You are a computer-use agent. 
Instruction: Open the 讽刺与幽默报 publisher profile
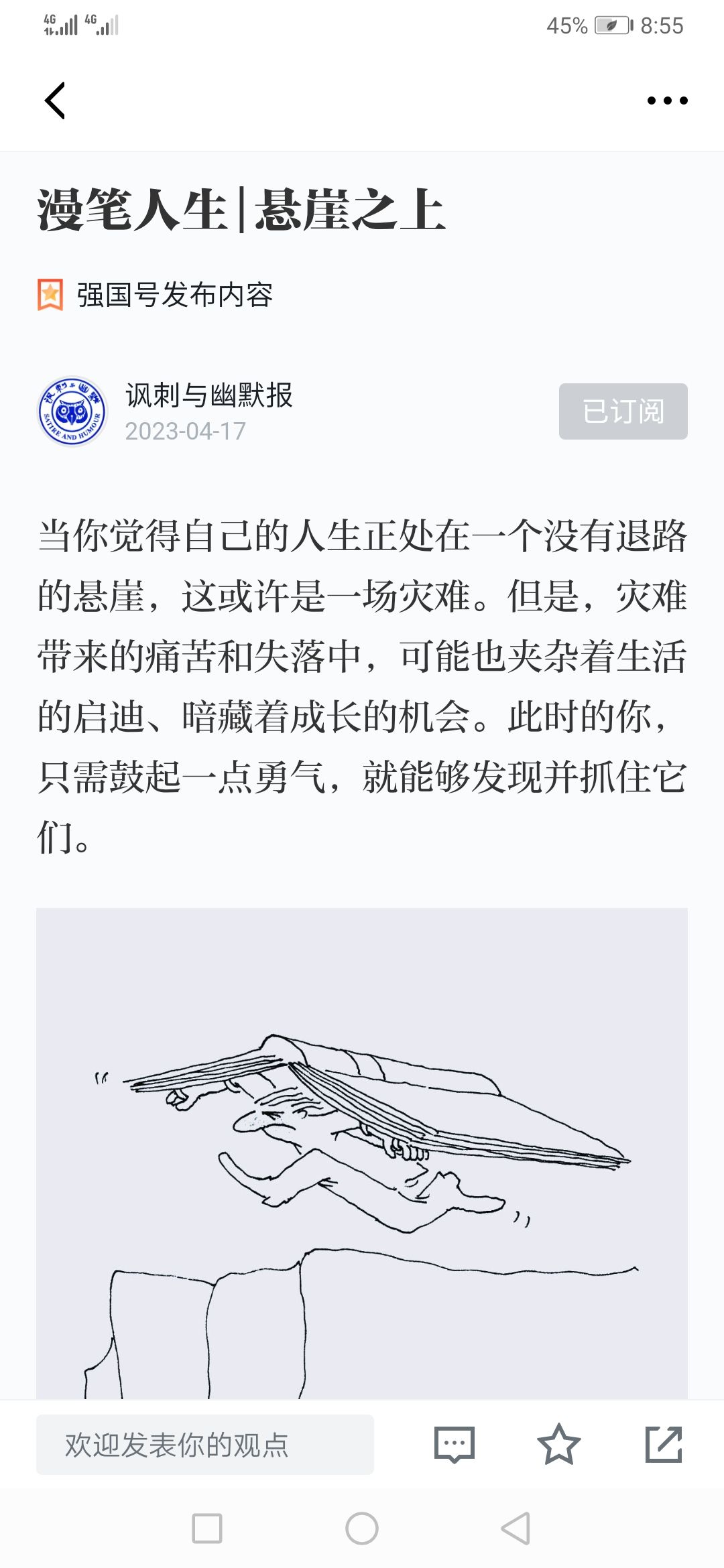208,395
